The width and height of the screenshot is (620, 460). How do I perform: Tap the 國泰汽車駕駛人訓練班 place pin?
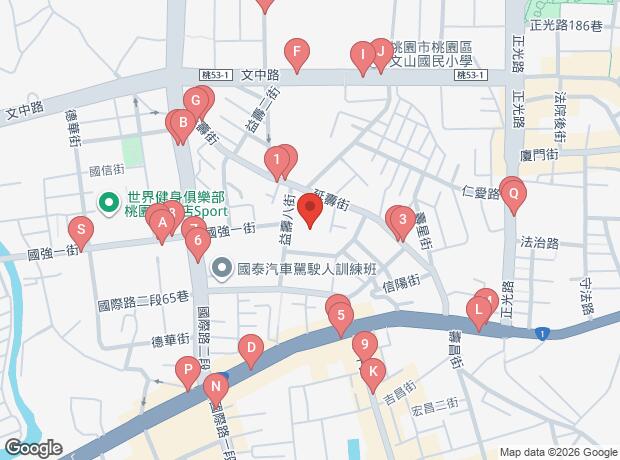[x=222, y=269]
